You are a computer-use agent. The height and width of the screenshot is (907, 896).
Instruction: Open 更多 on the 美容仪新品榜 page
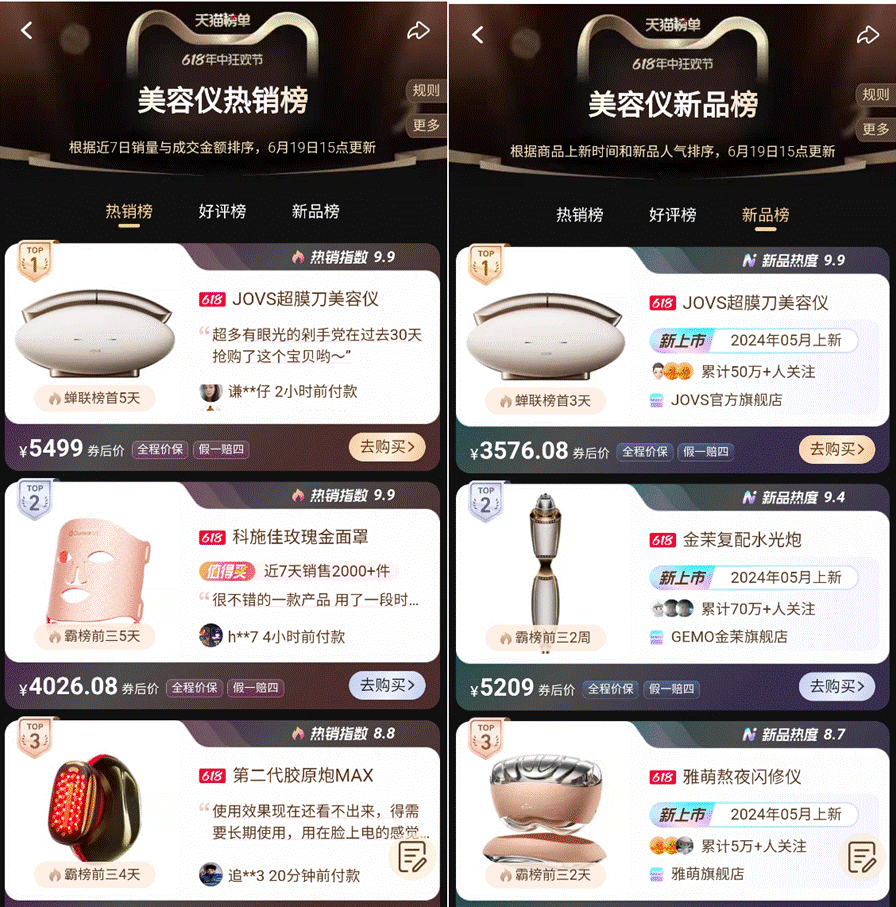876,129
